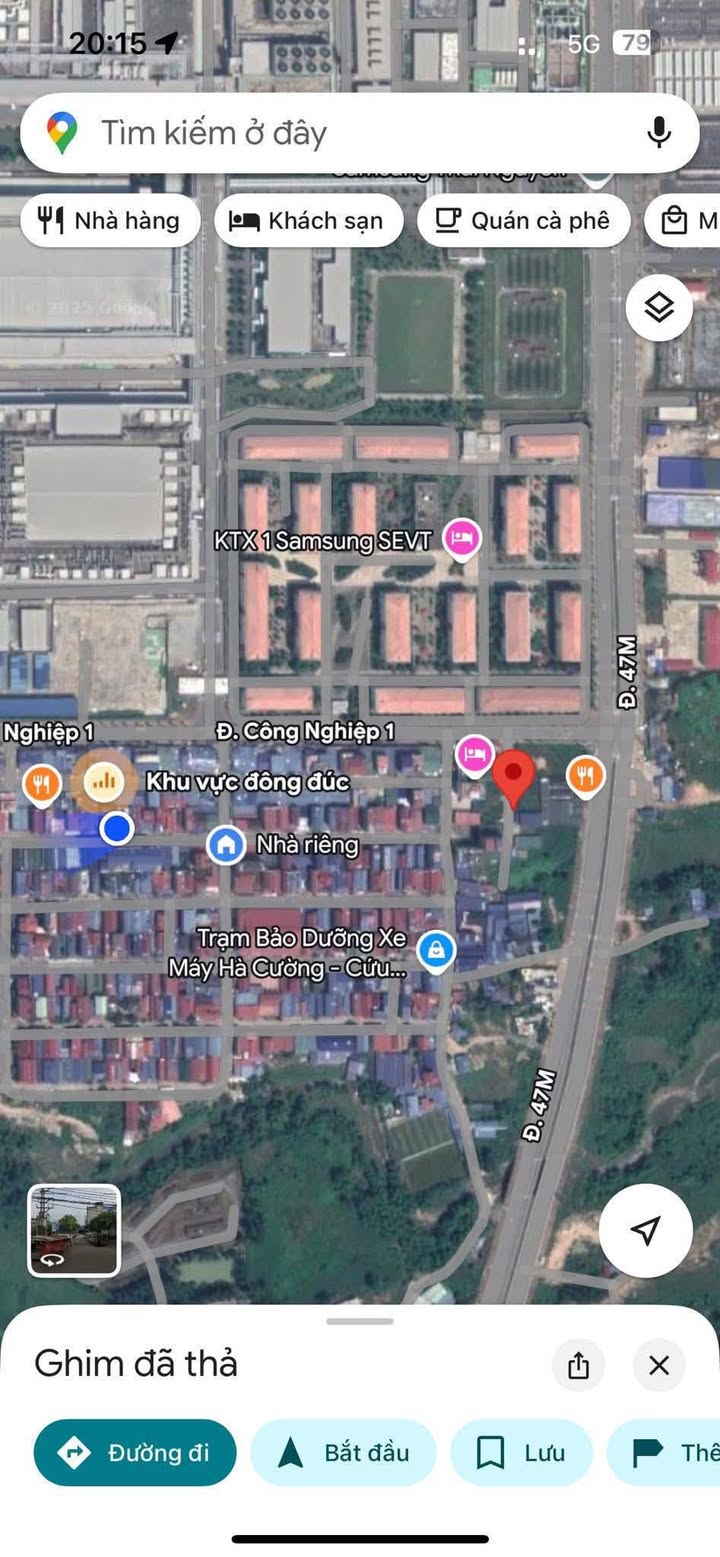Close the dropped pin panel
This screenshot has height=1557, width=720.
tap(658, 1365)
